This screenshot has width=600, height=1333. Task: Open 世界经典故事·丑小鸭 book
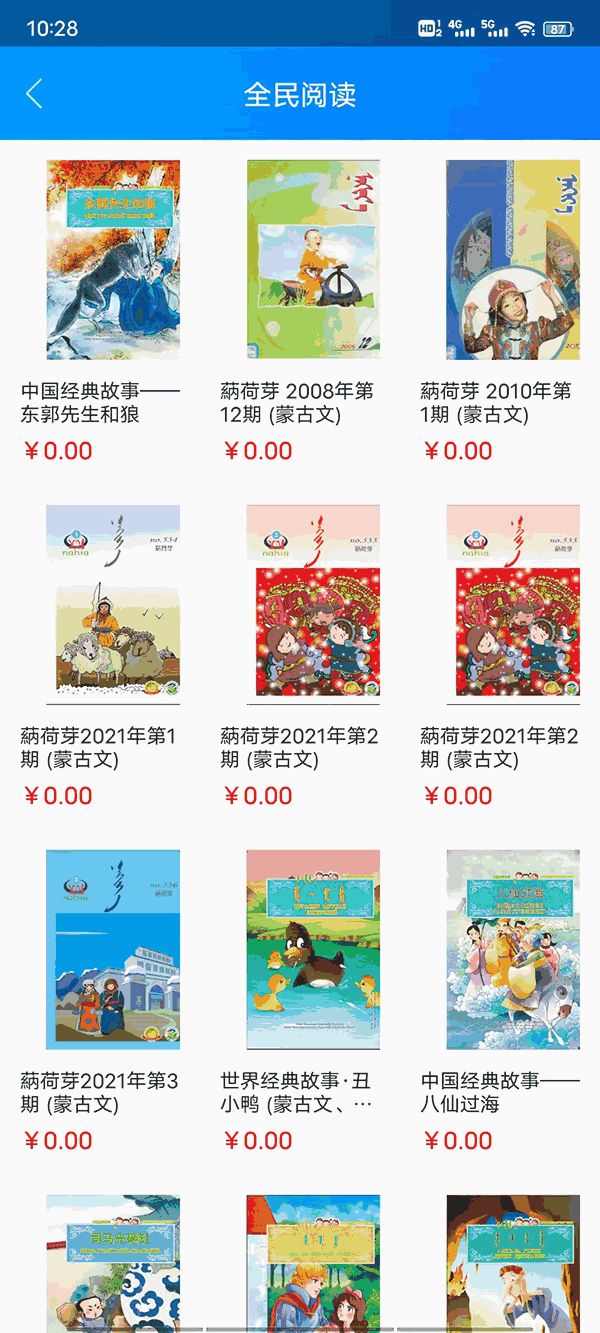click(313, 950)
